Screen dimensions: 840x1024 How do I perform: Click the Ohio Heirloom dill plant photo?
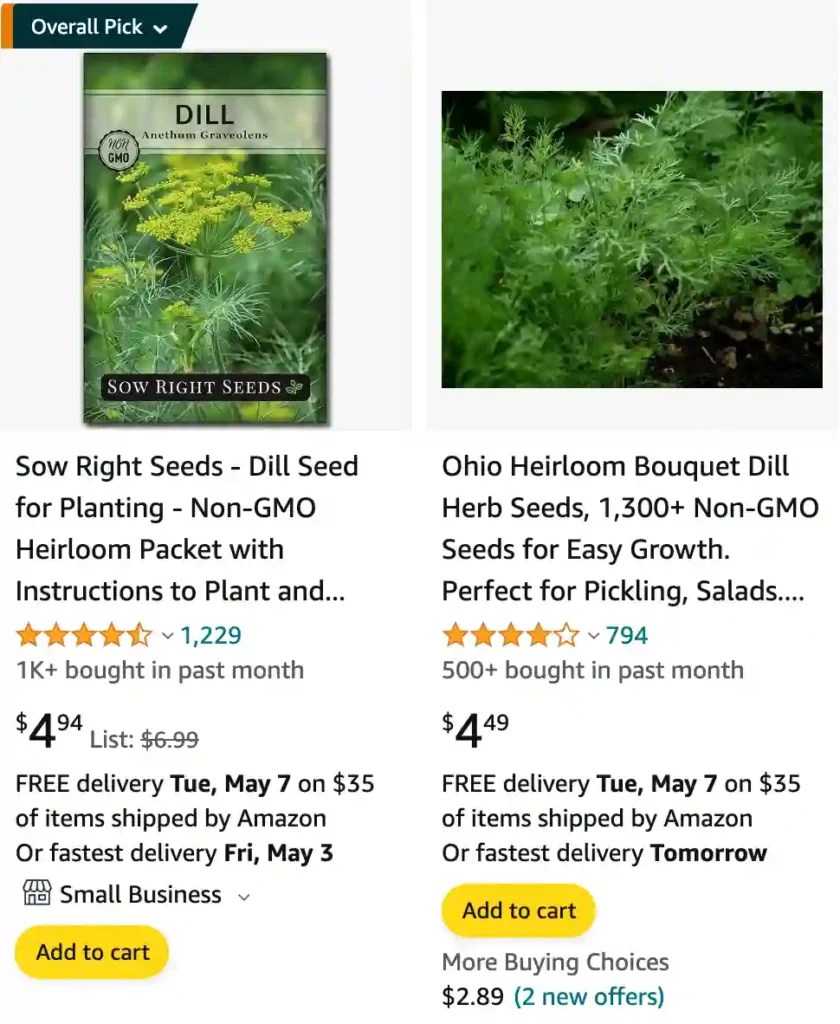click(x=632, y=238)
